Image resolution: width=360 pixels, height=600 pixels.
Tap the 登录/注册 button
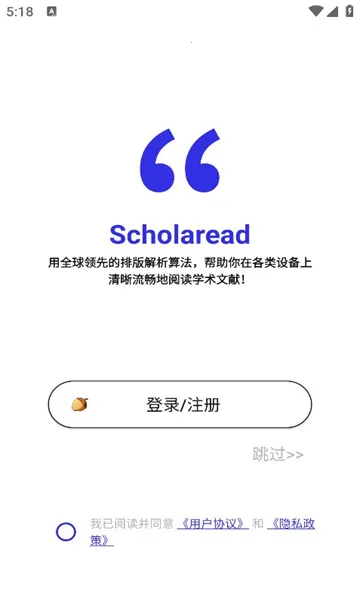click(x=180, y=404)
